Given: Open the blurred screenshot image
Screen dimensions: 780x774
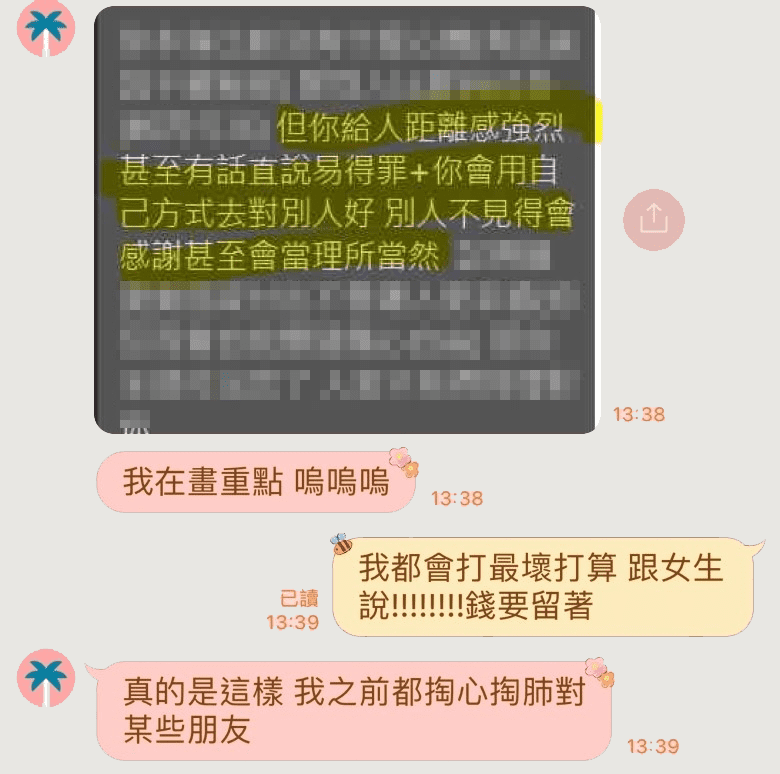Looking at the screenshot, I should [346, 220].
